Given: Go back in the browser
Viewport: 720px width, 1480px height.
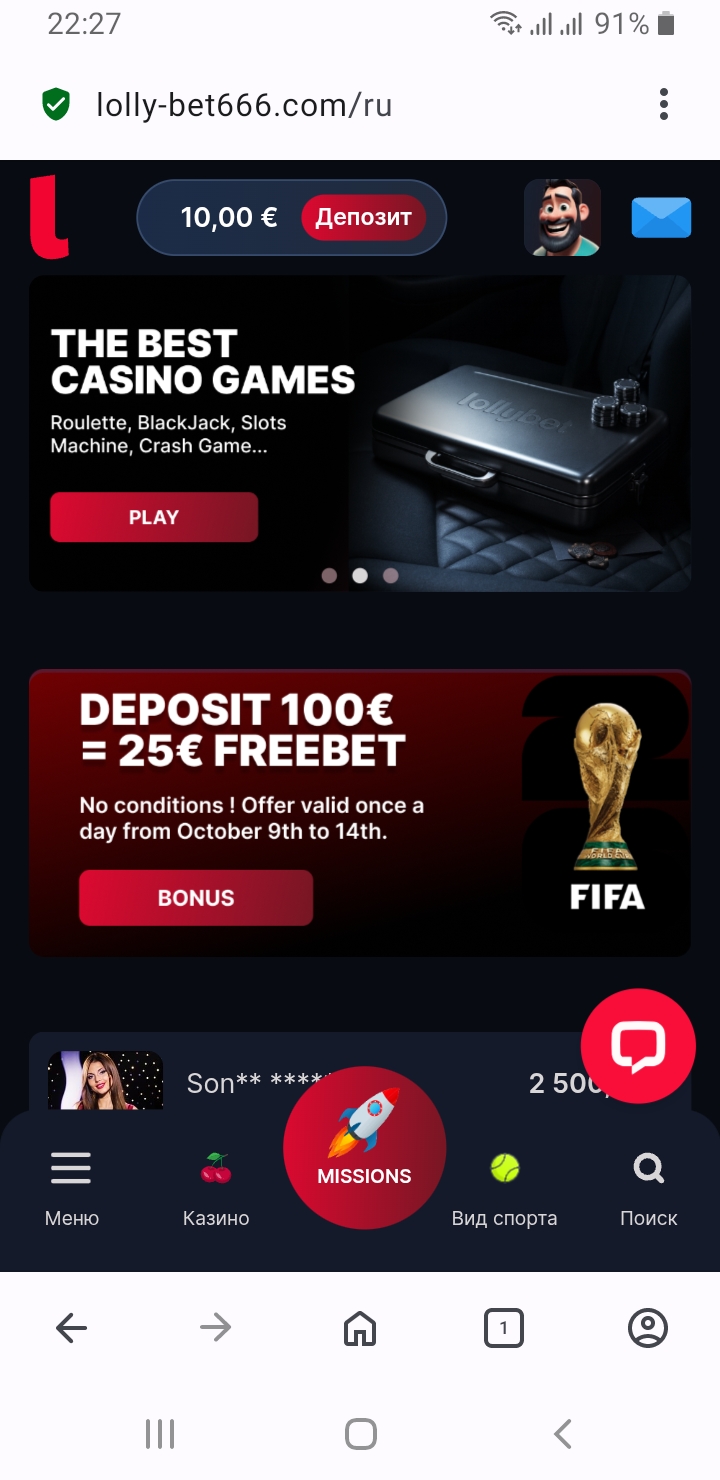Looking at the screenshot, I should (71, 1328).
